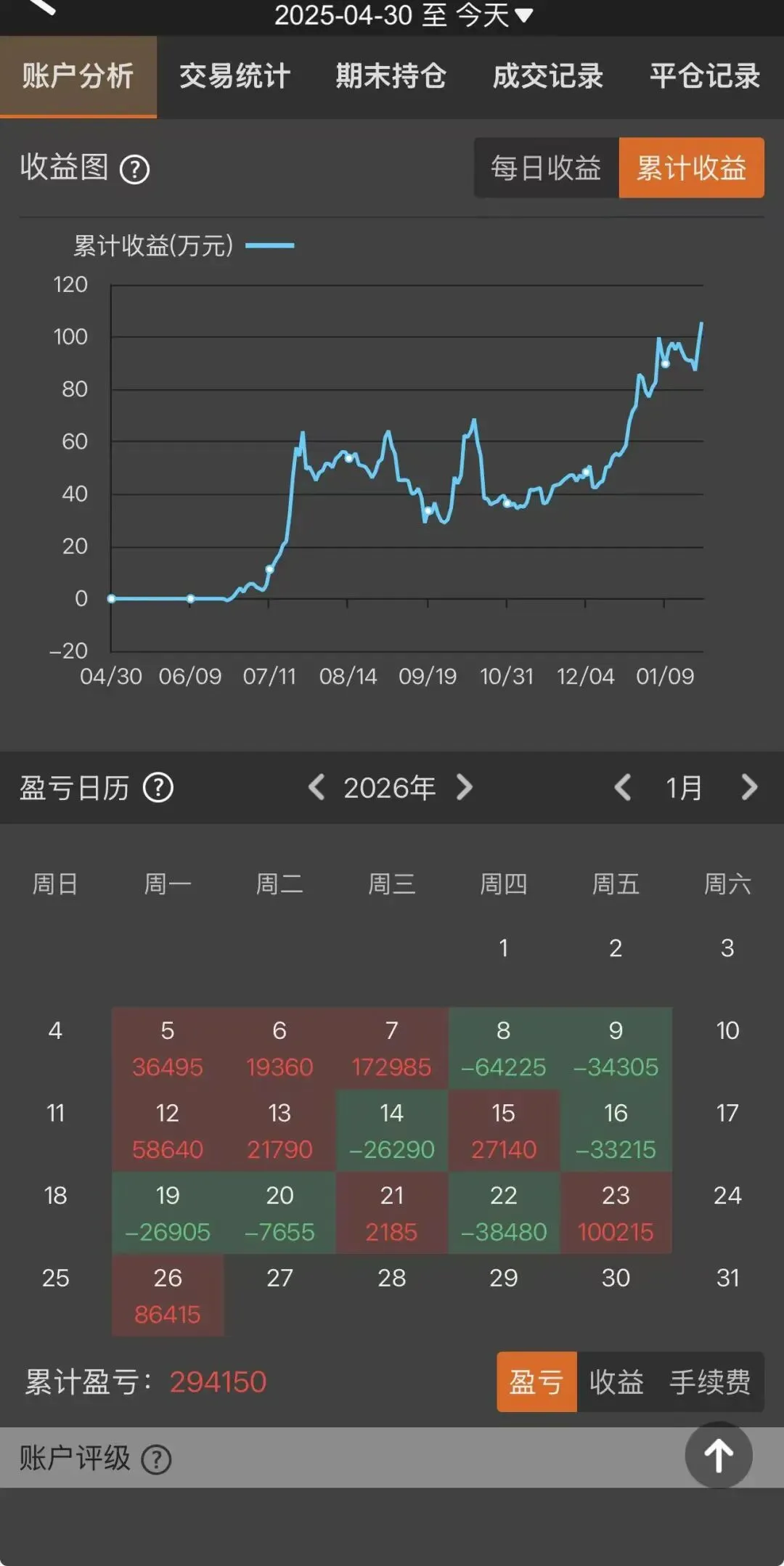Select the 盈亏 calendar mode
The height and width of the screenshot is (1566, 784).
point(536,1382)
